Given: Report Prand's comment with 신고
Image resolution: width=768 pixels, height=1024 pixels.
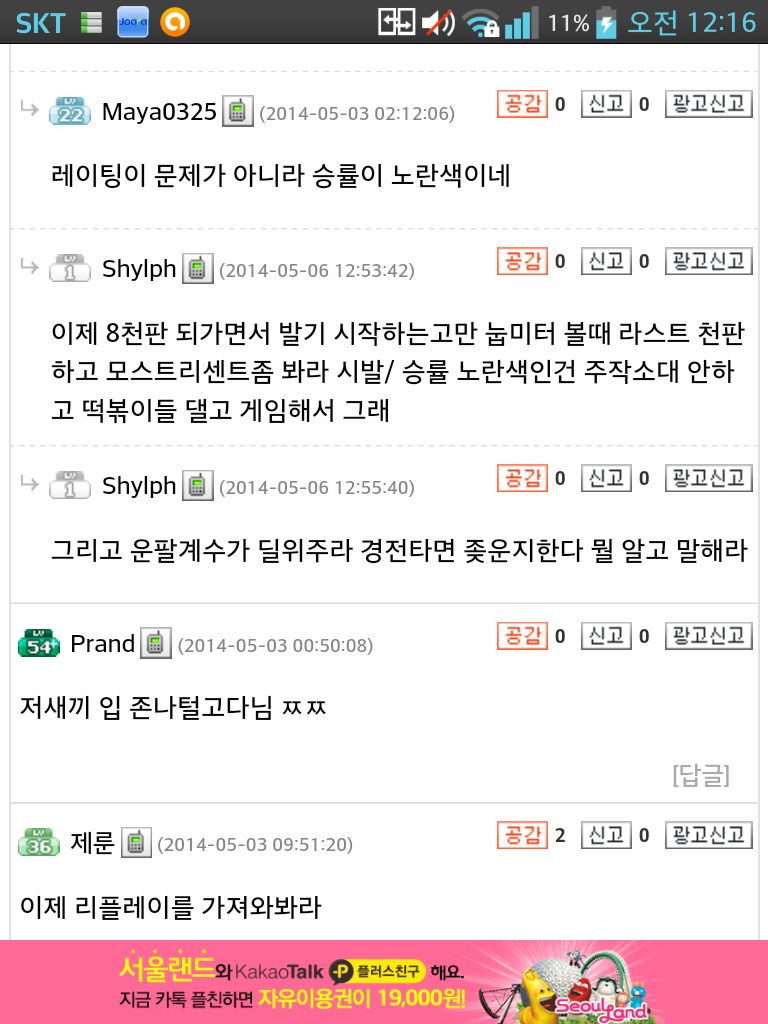Looking at the screenshot, I should [x=606, y=635].
